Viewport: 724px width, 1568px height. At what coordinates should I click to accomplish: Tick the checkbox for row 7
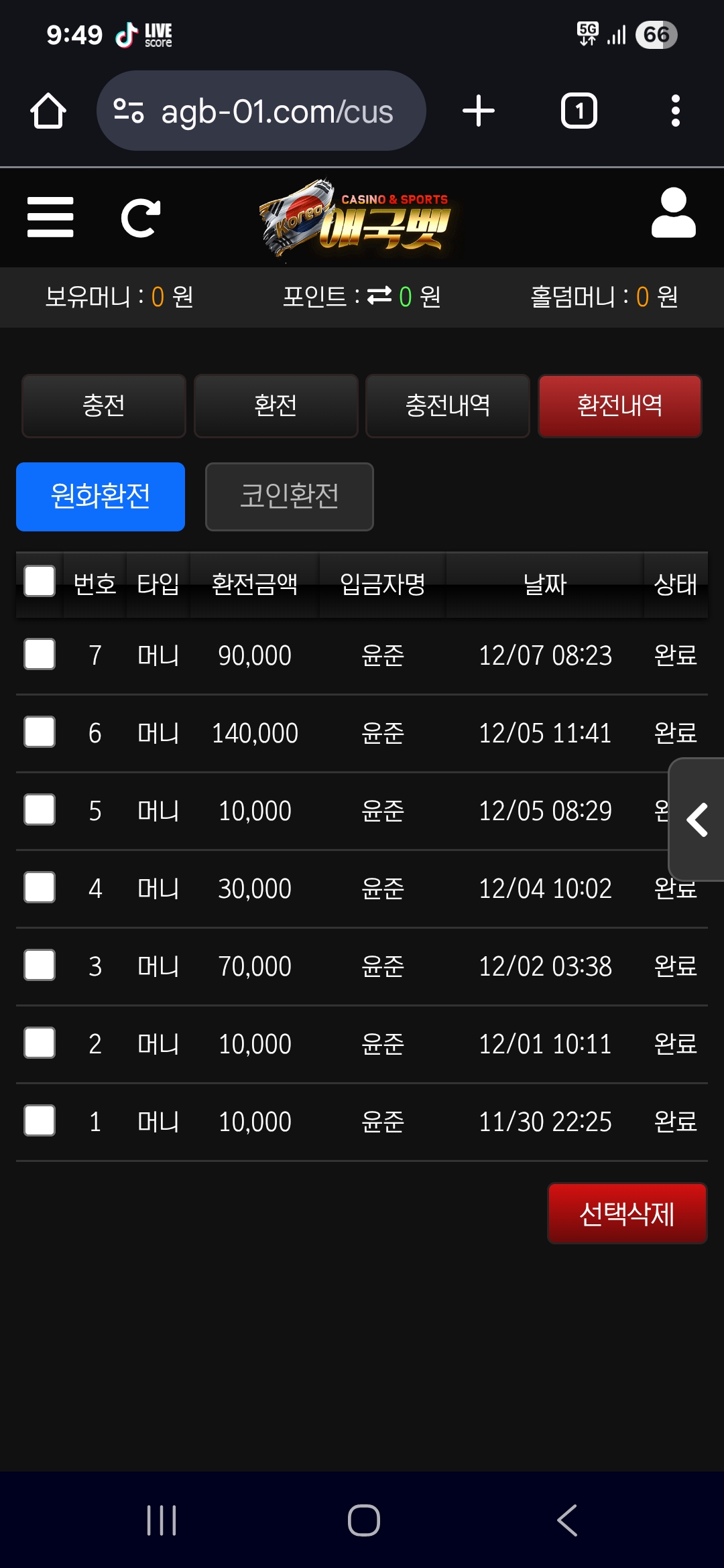(40, 654)
